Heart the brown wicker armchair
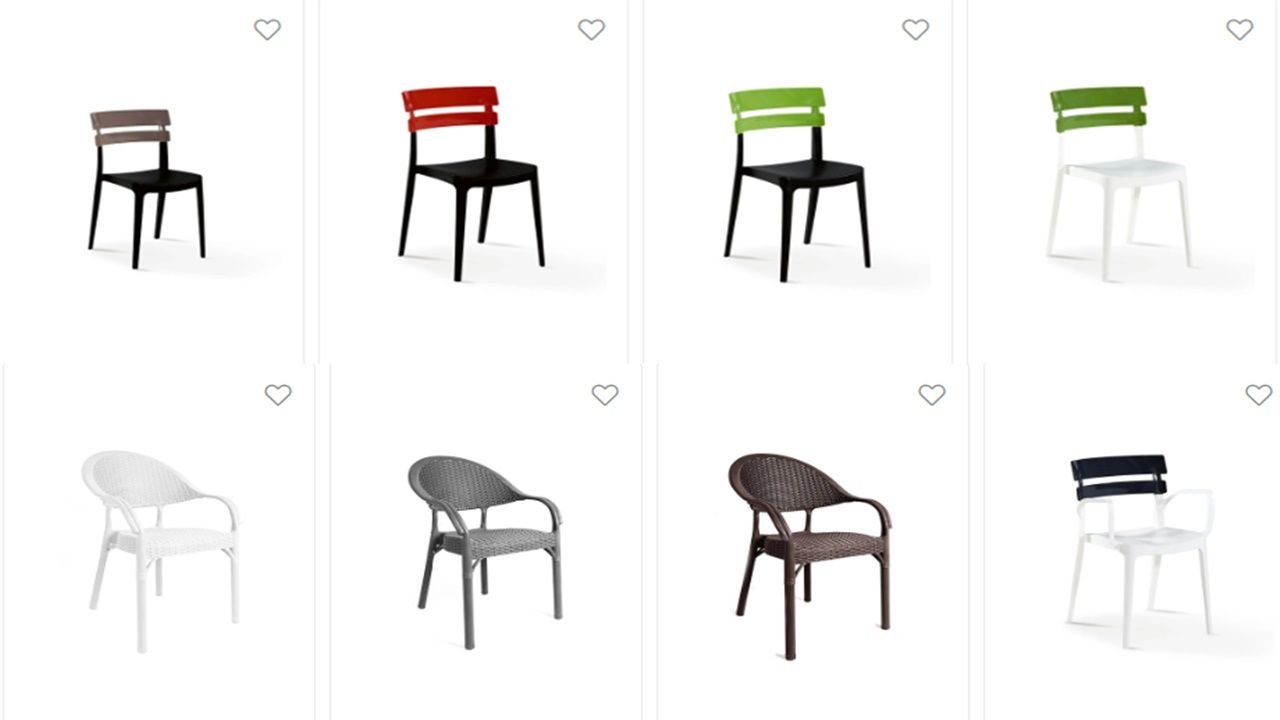1280x720 pixels. pos(931,395)
